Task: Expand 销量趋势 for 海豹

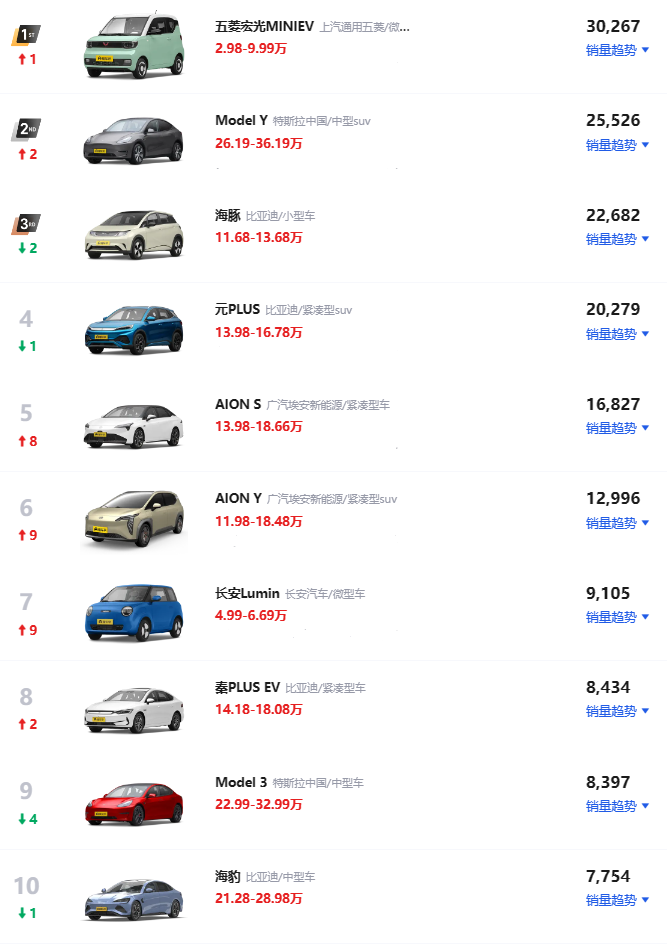Action: click(x=617, y=900)
